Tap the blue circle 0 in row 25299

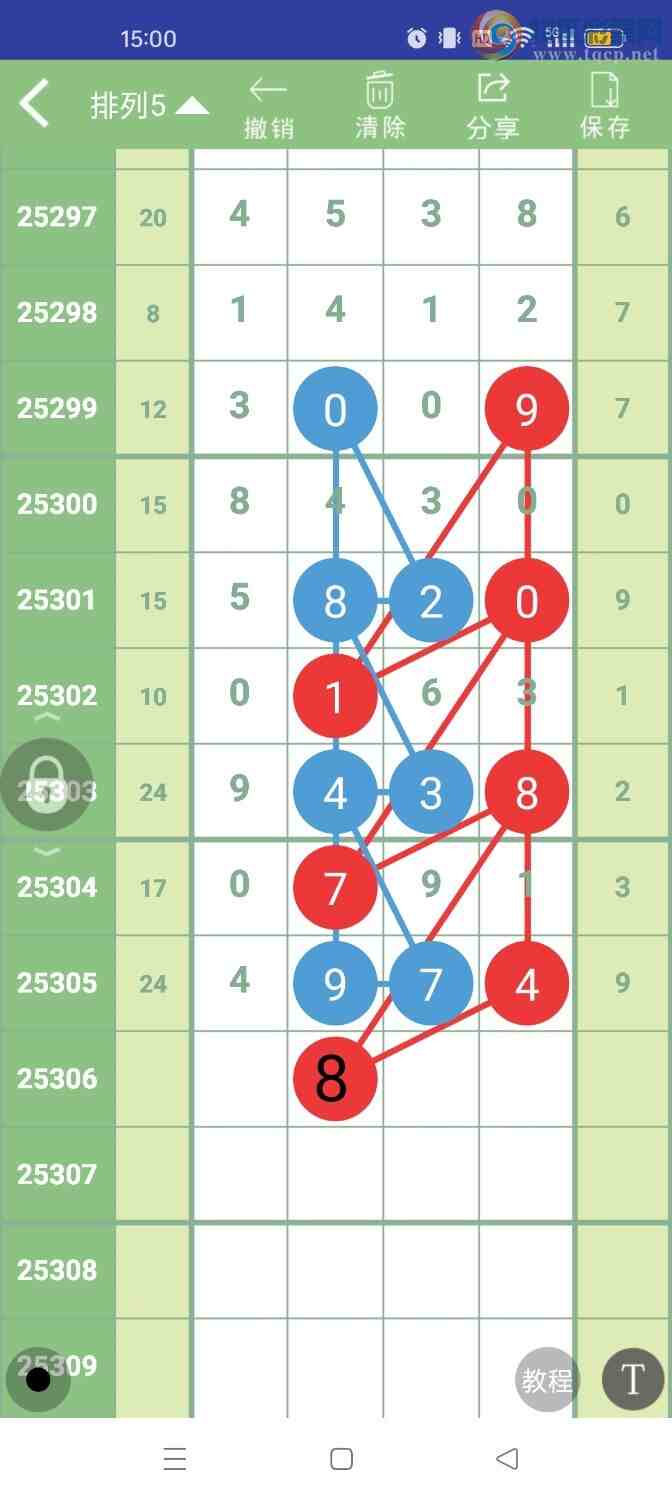335,409
